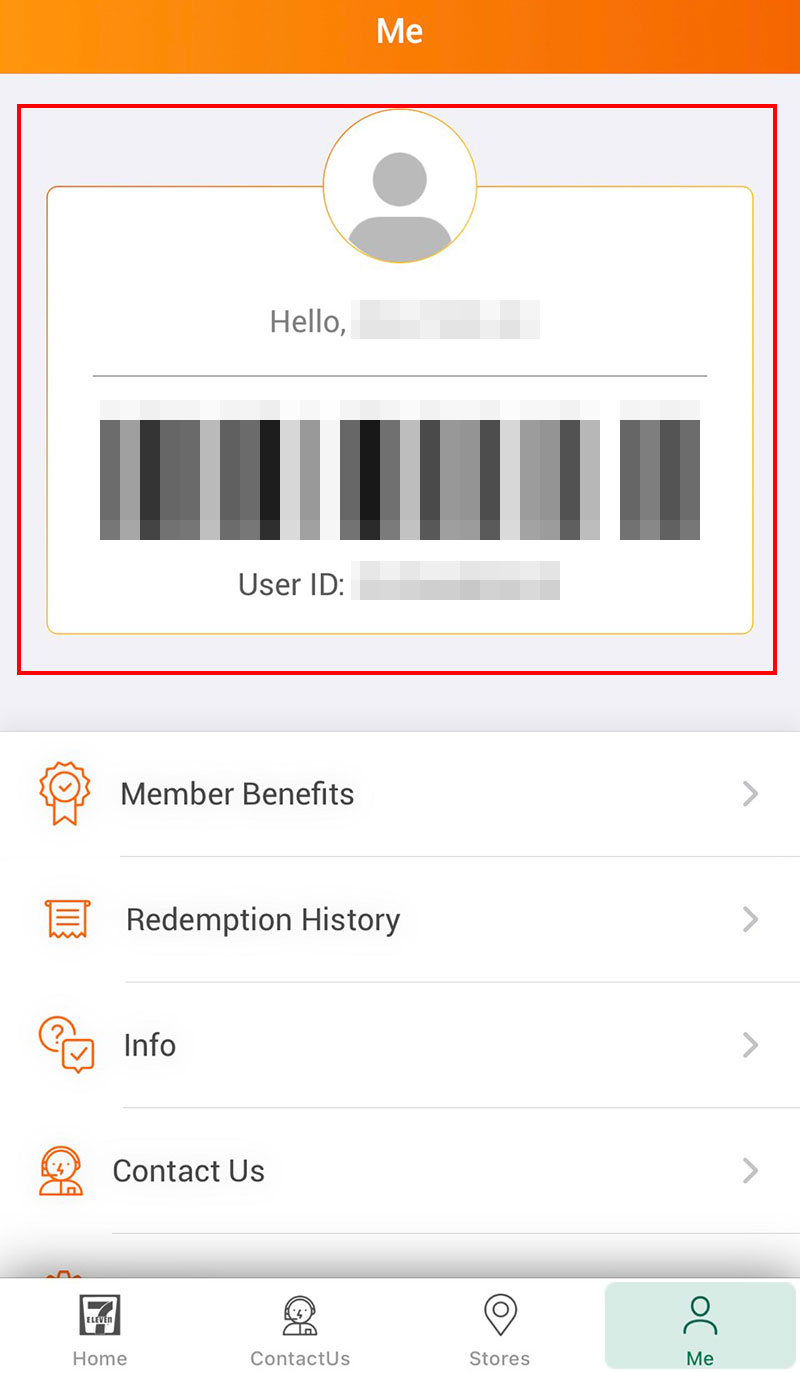Switch to the Home tab
This screenshot has width=800, height=1373.
[x=100, y=1329]
